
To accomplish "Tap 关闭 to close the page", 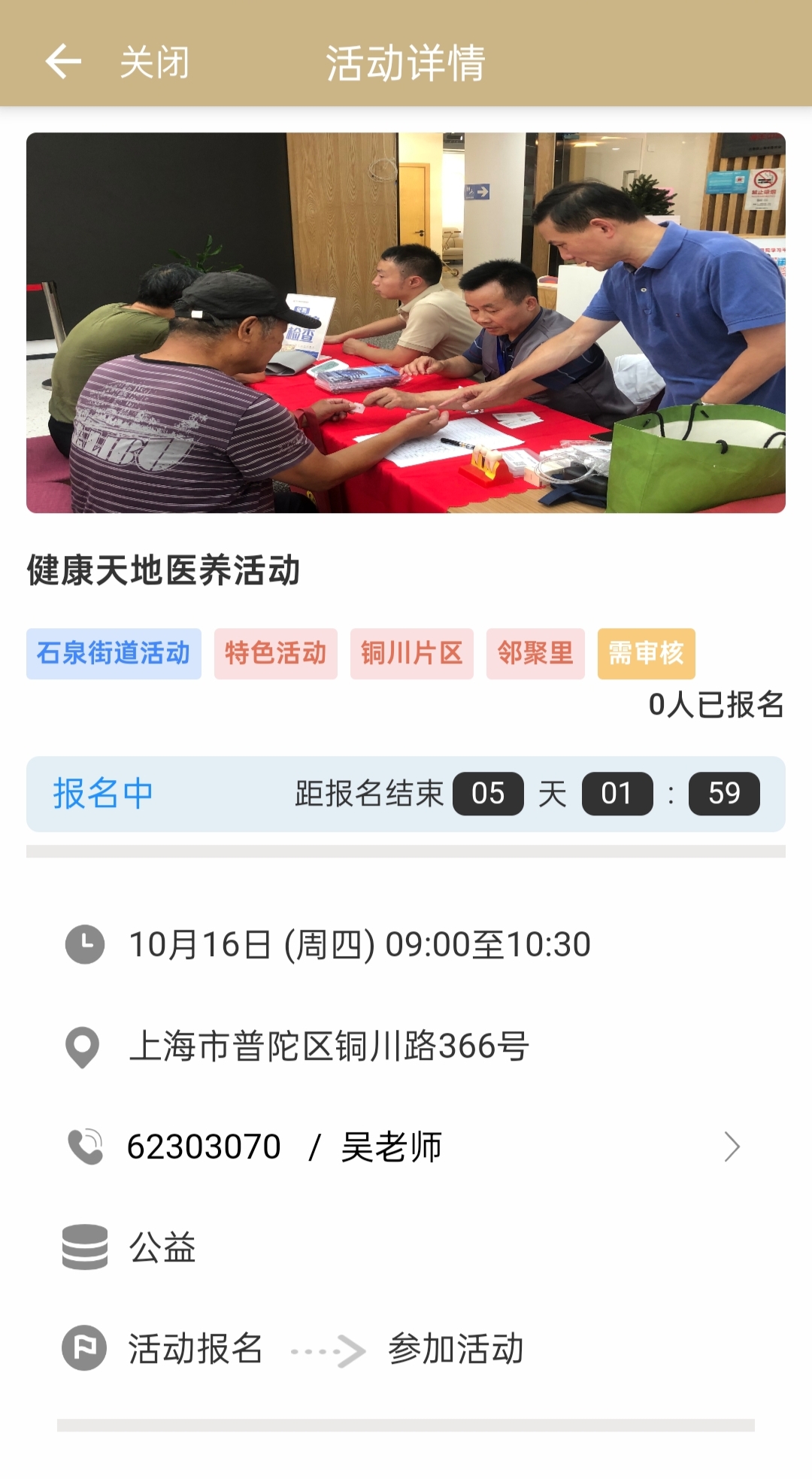I will click(154, 62).
